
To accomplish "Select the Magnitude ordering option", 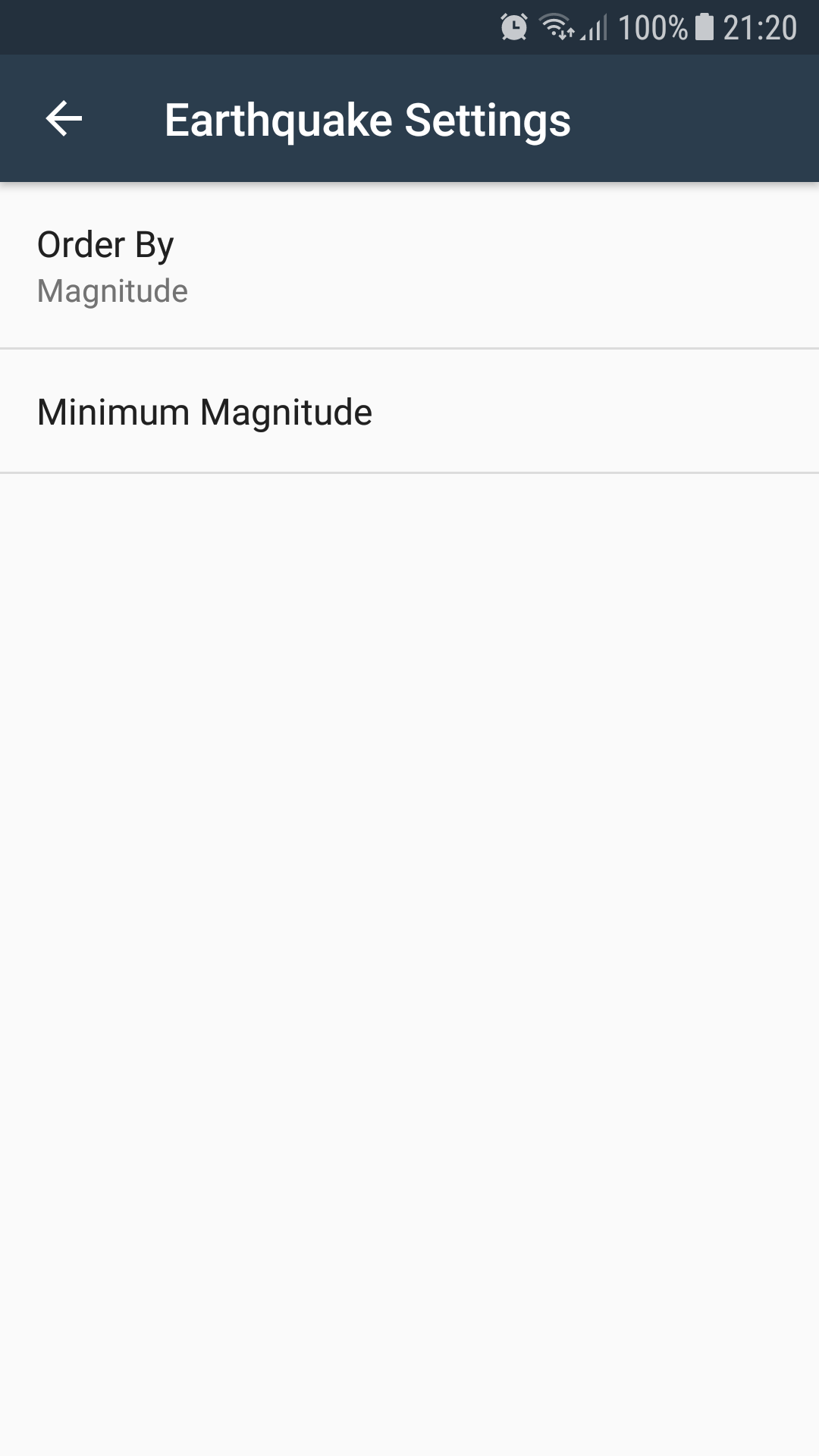I will point(112,290).
